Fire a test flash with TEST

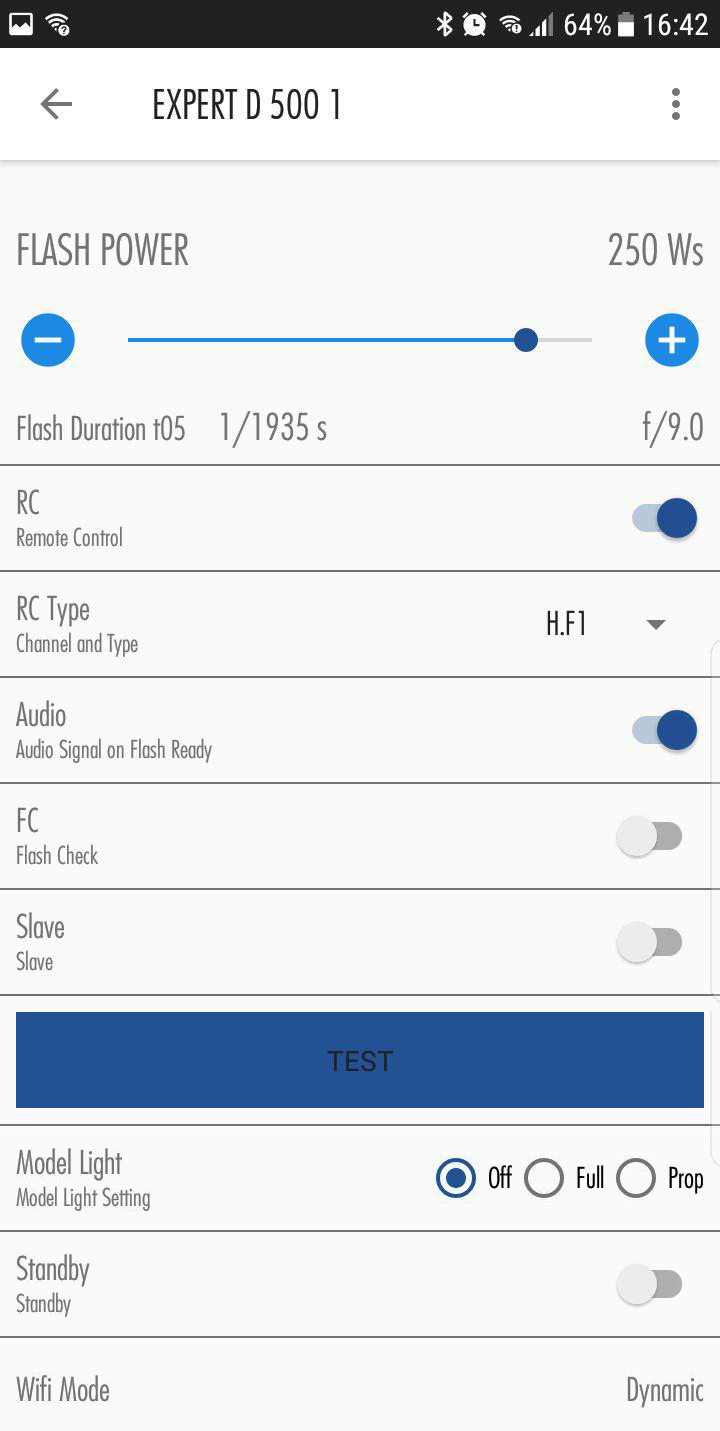(x=360, y=1060)
